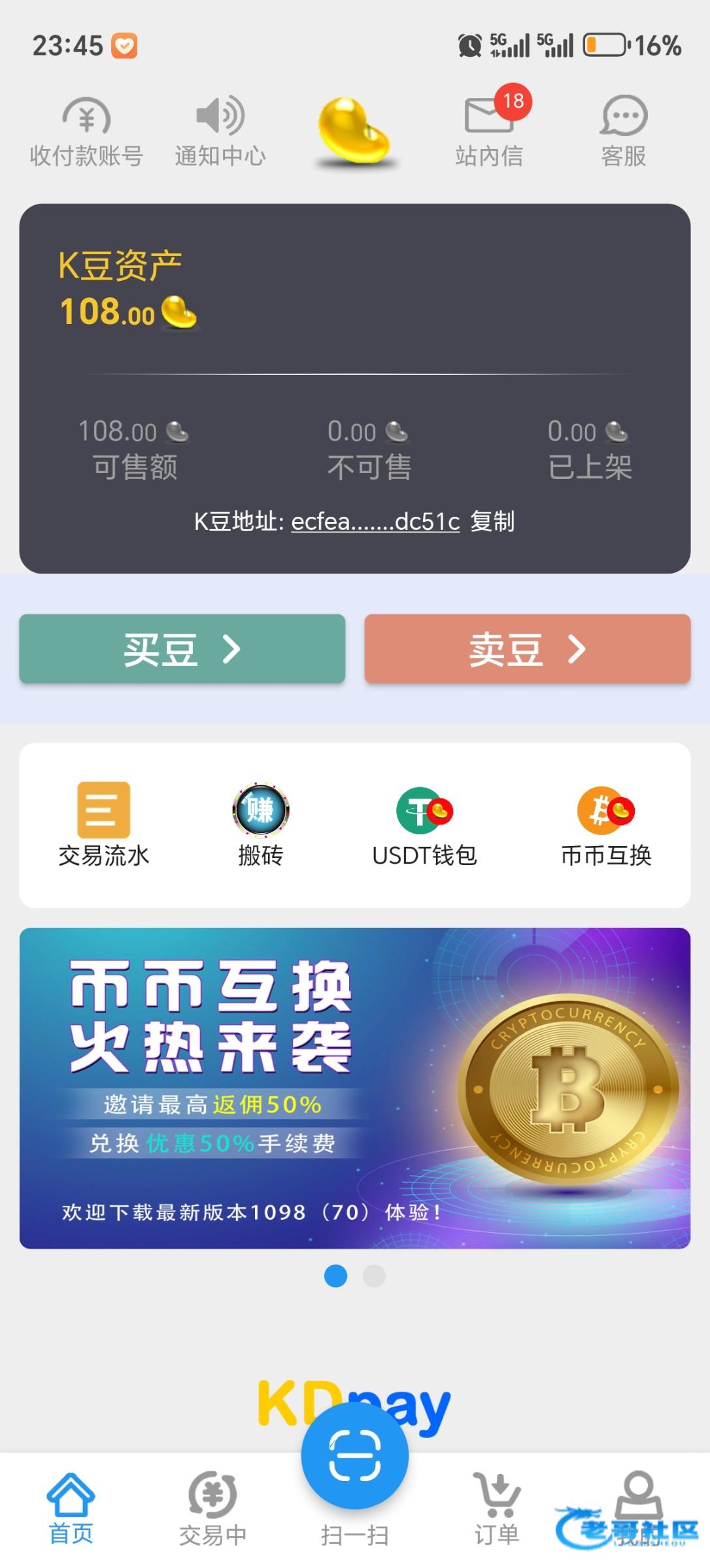The width and height of the screenshot is (710, 1568).
Task: Open the 币币互换火热来袭 banner
Action: pyautogui.click(x=355, y=1088)
